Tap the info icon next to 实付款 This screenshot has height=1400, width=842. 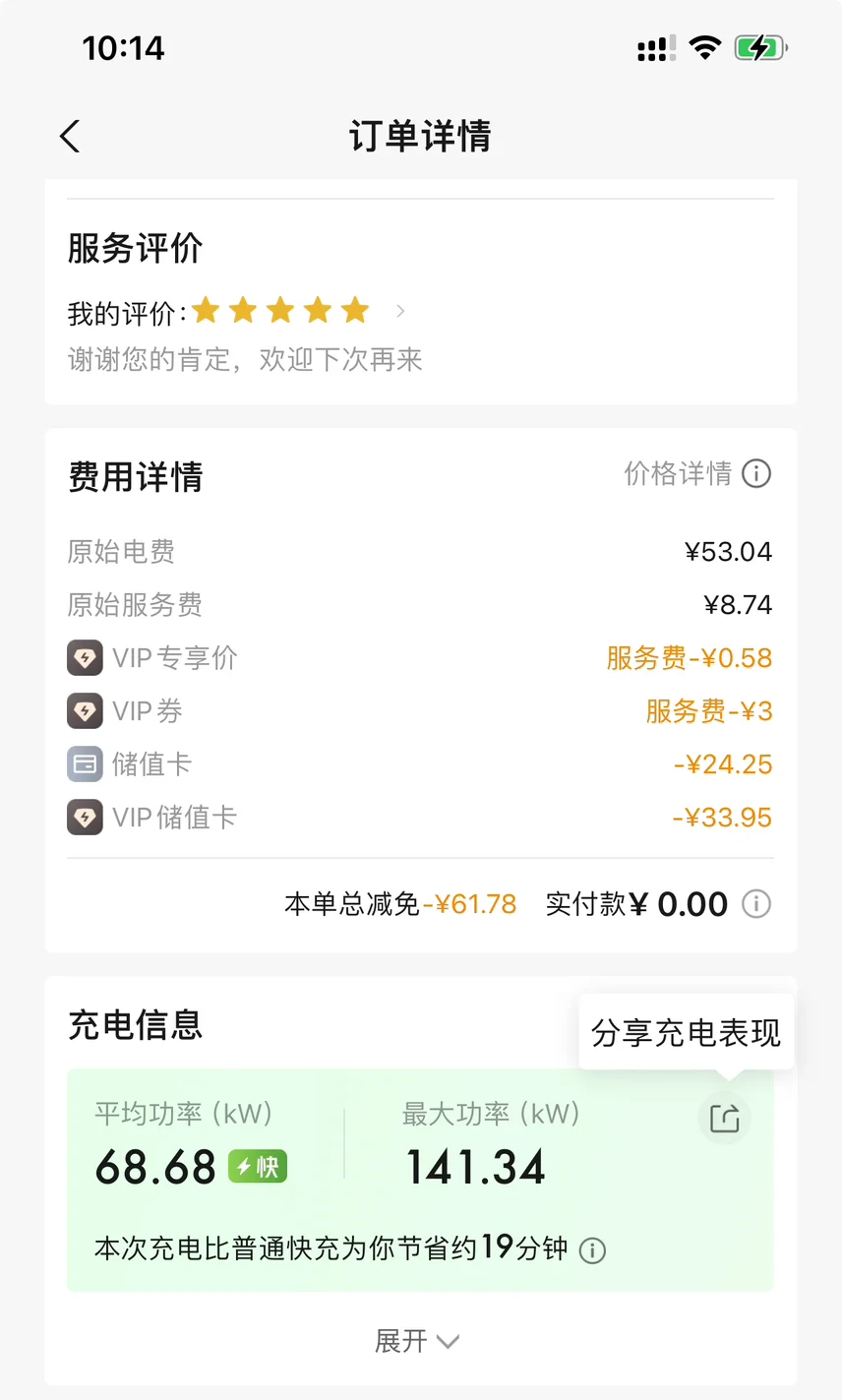[x=756, y=903]
